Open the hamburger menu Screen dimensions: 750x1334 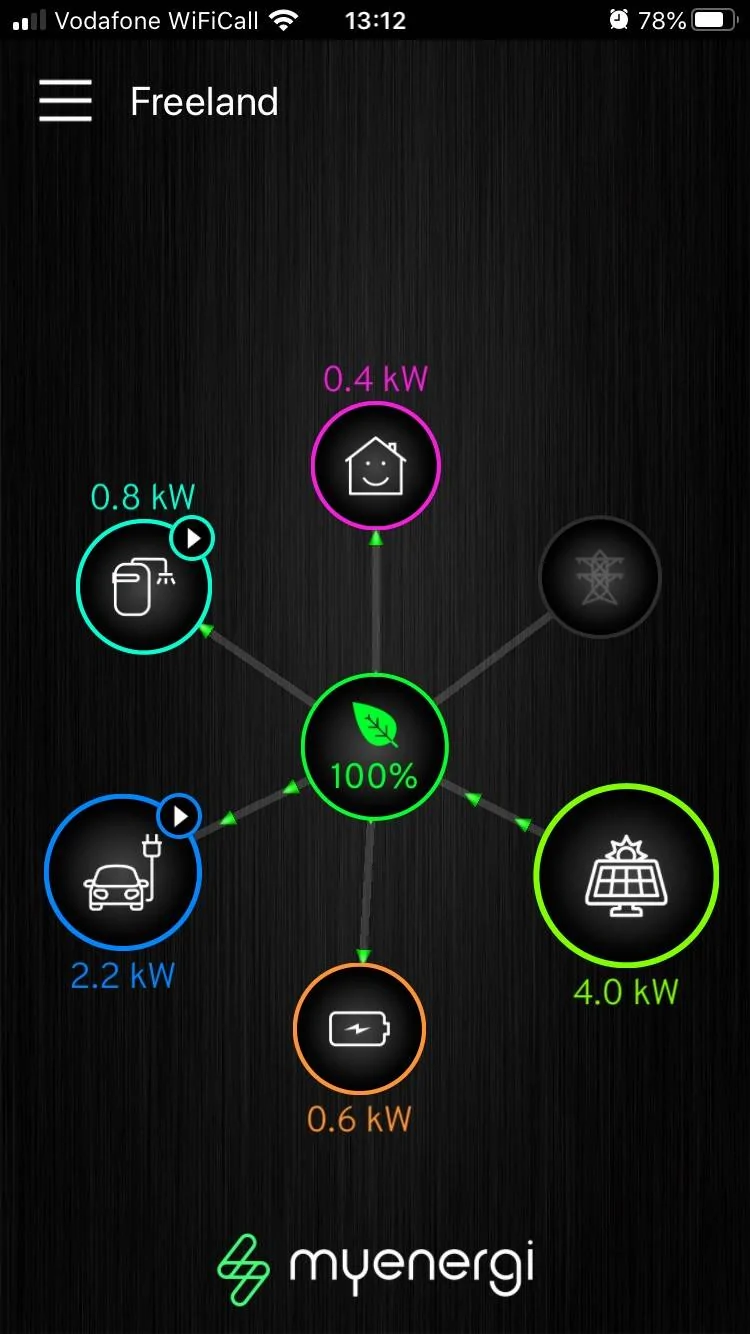click(x=65, y=101)
